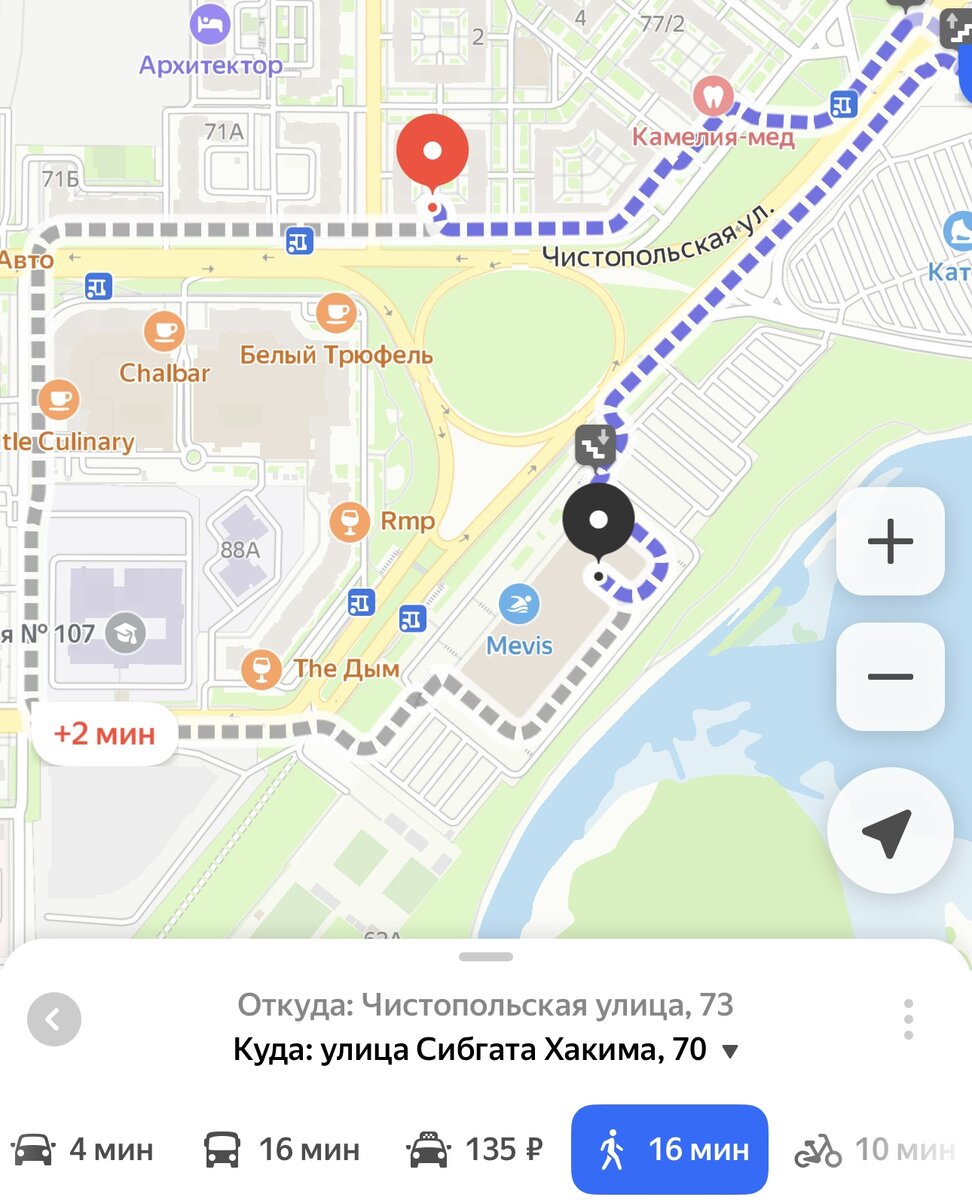
Task: Open route options overflow menu
Action: pos(908,1020)
